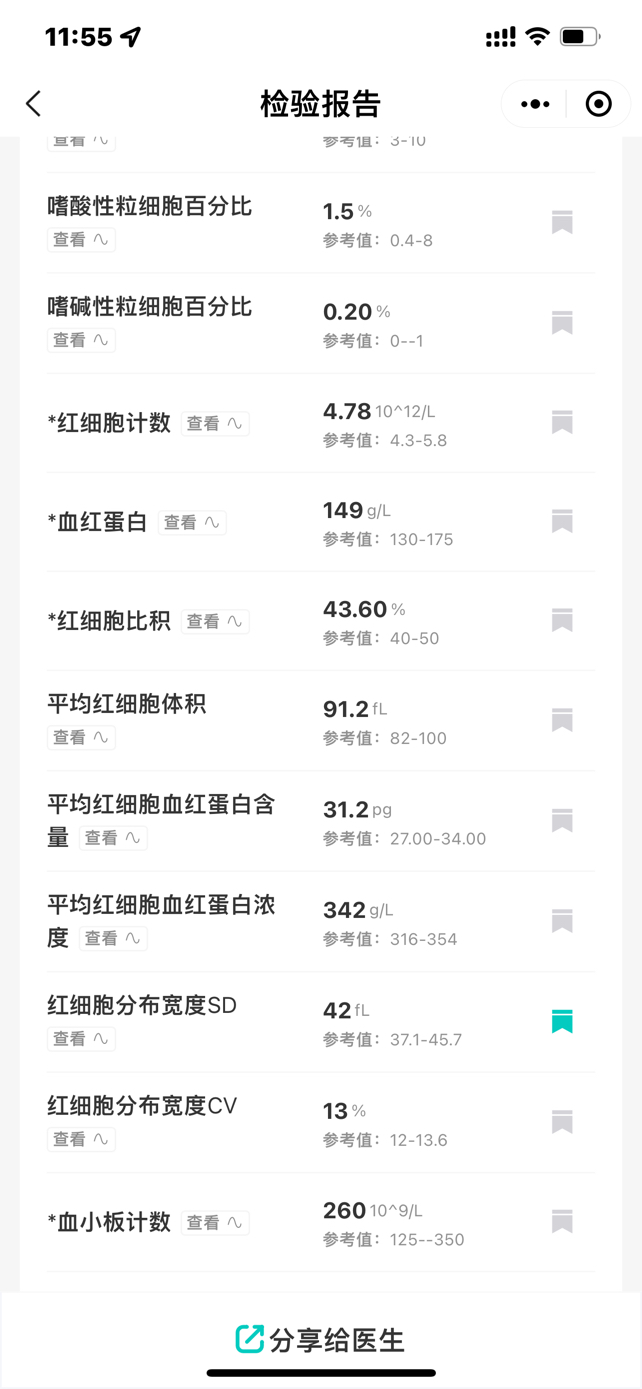View history of 平均红细胞血红蛋白含量

[113, 838]
